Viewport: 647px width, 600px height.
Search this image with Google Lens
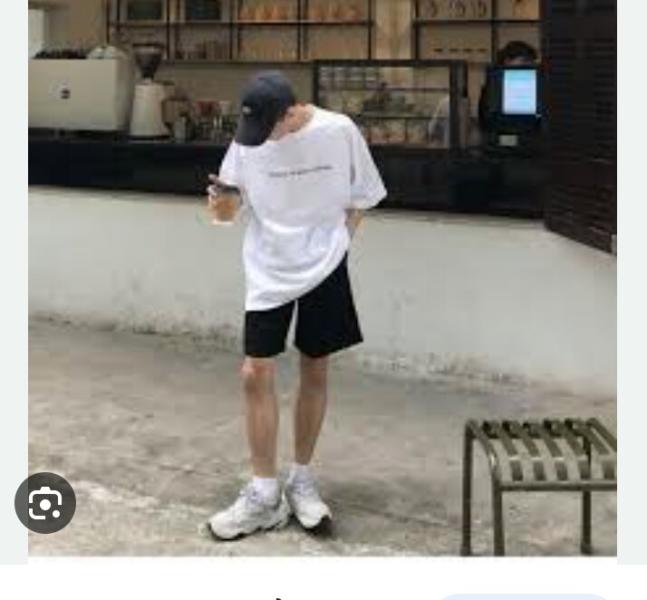click(45, 503)
